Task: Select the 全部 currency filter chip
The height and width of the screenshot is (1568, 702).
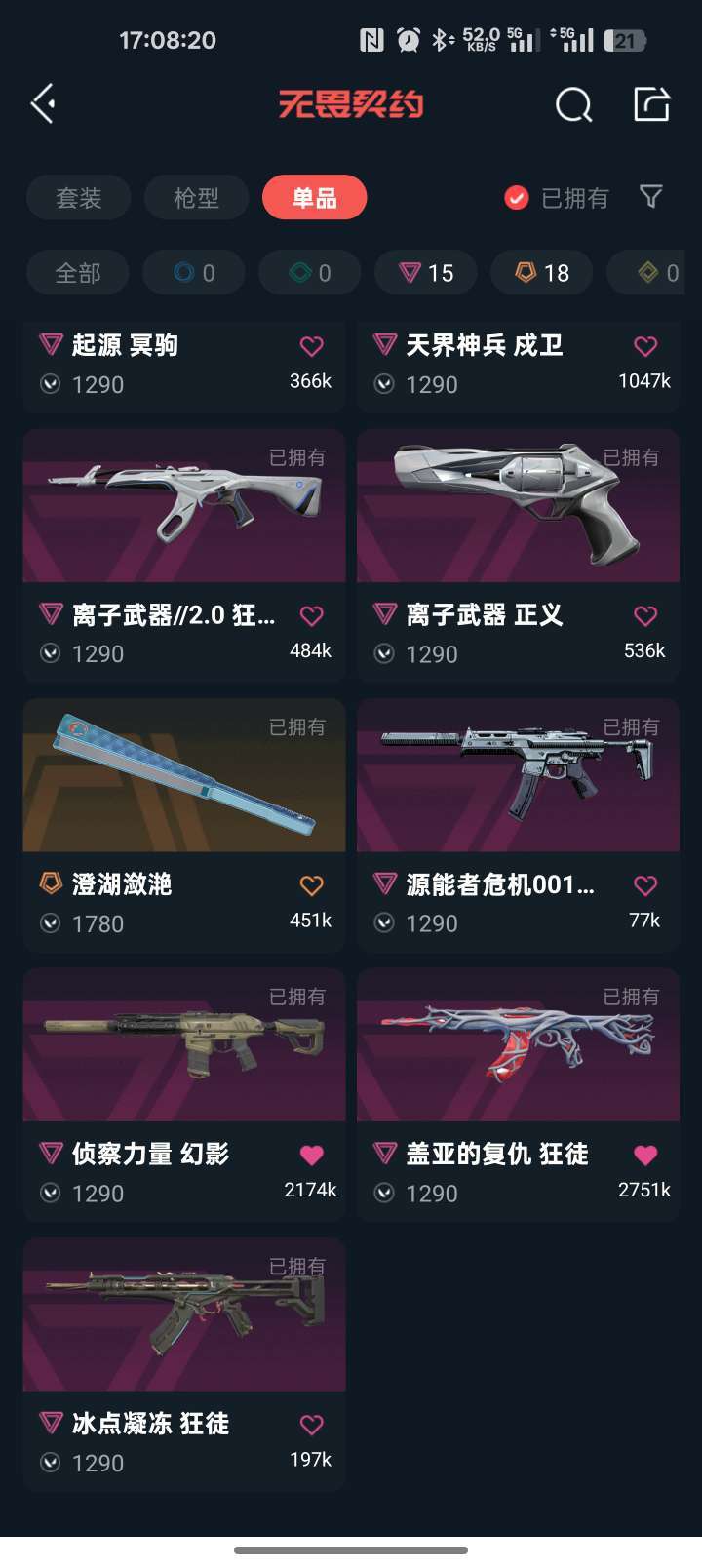Action: click(78, 273)
